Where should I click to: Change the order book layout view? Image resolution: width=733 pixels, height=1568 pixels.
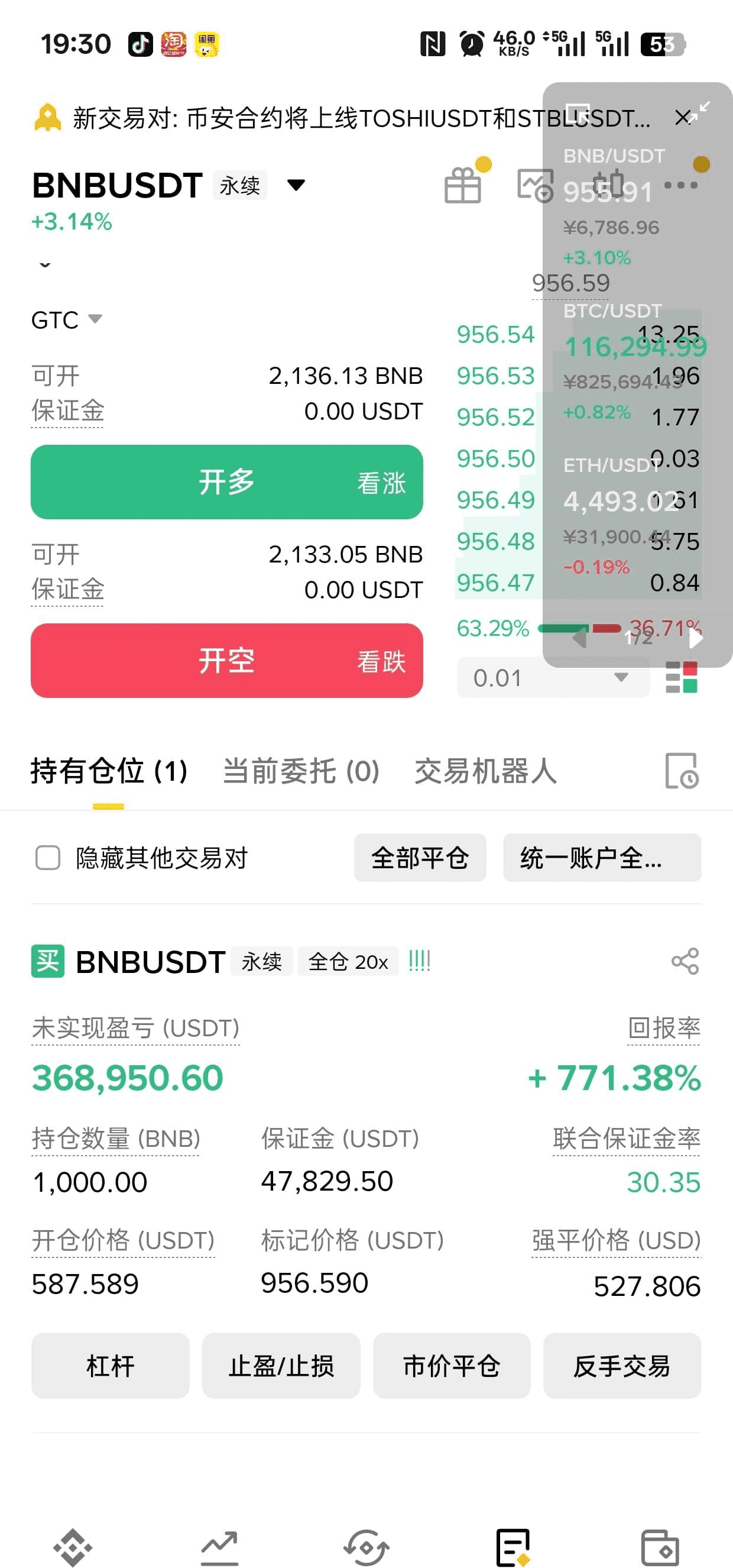pyautogui.click(x=682, y=677)
